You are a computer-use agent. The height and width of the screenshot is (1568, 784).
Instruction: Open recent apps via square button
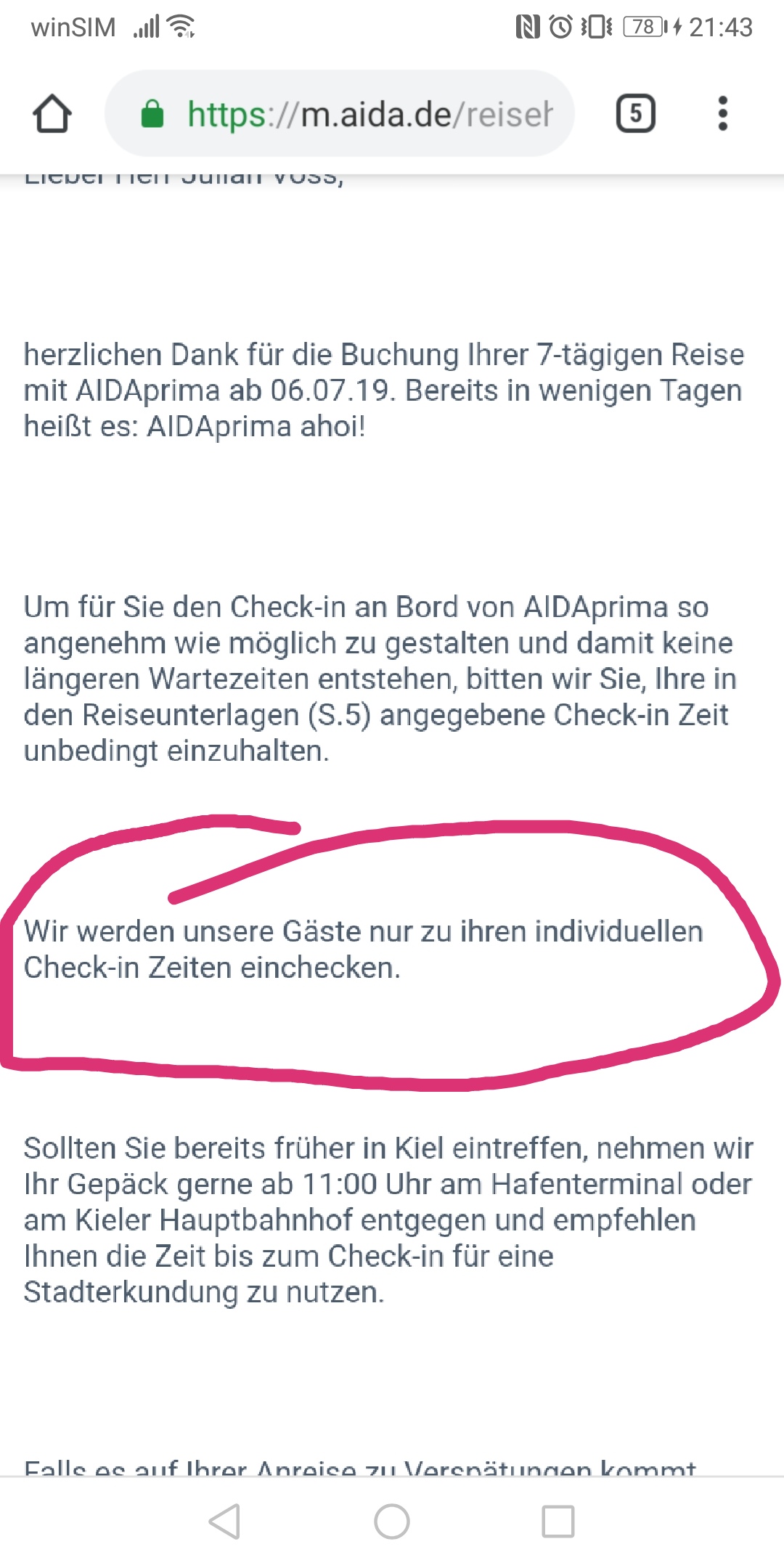558,1521
